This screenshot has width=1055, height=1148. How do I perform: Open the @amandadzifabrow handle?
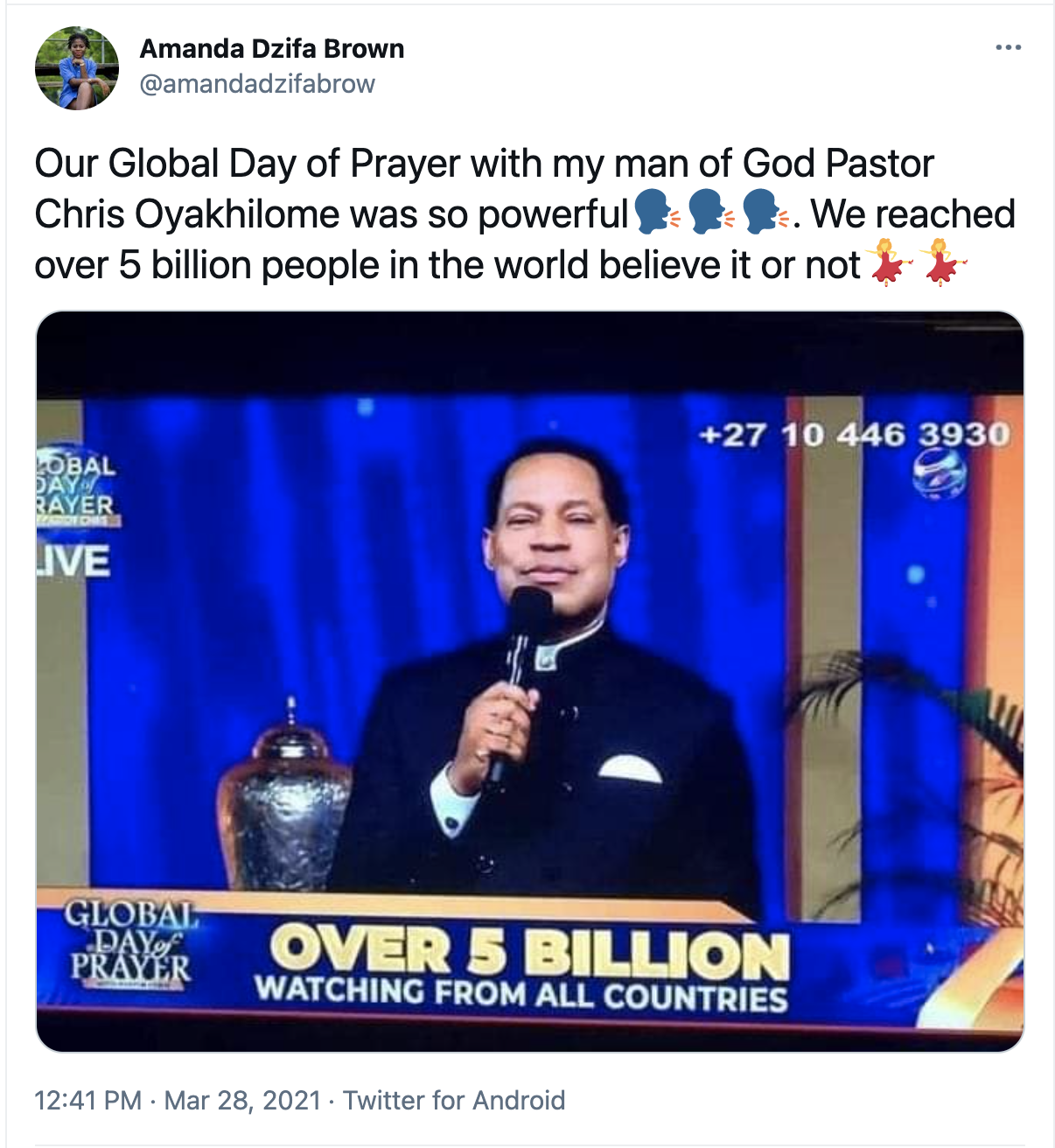point(257,84)
